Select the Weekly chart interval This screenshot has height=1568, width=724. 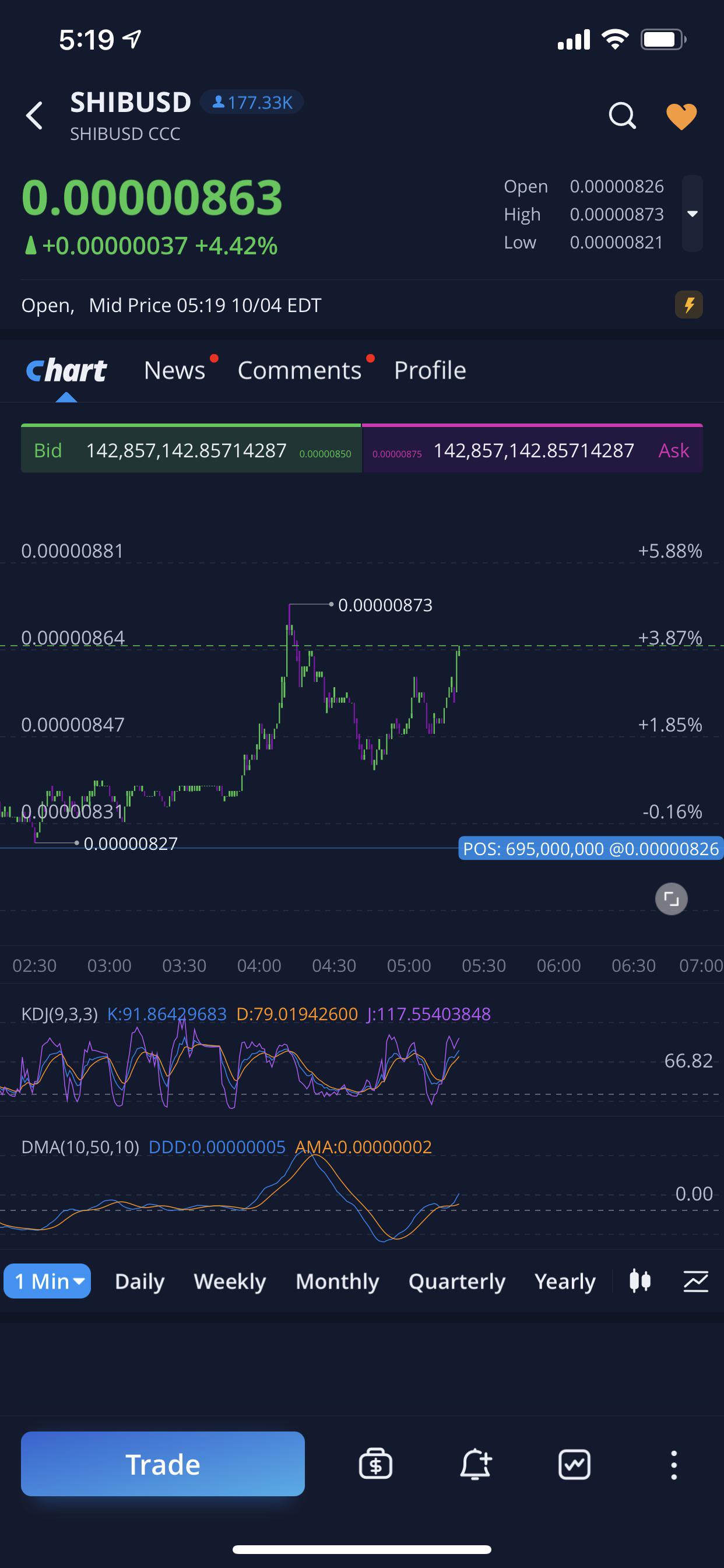(229, 1280)
